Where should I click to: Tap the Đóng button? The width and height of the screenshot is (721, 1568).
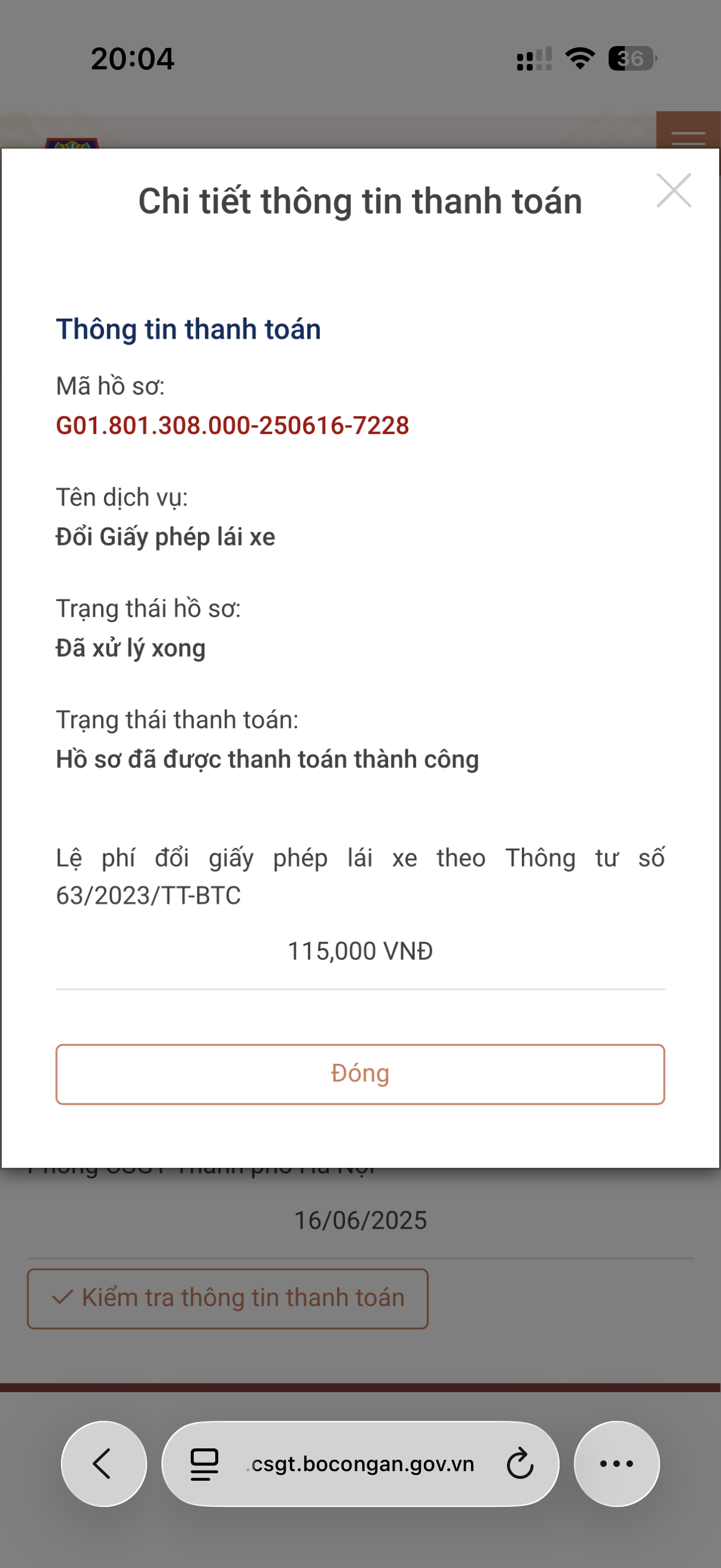[360, 1074]
